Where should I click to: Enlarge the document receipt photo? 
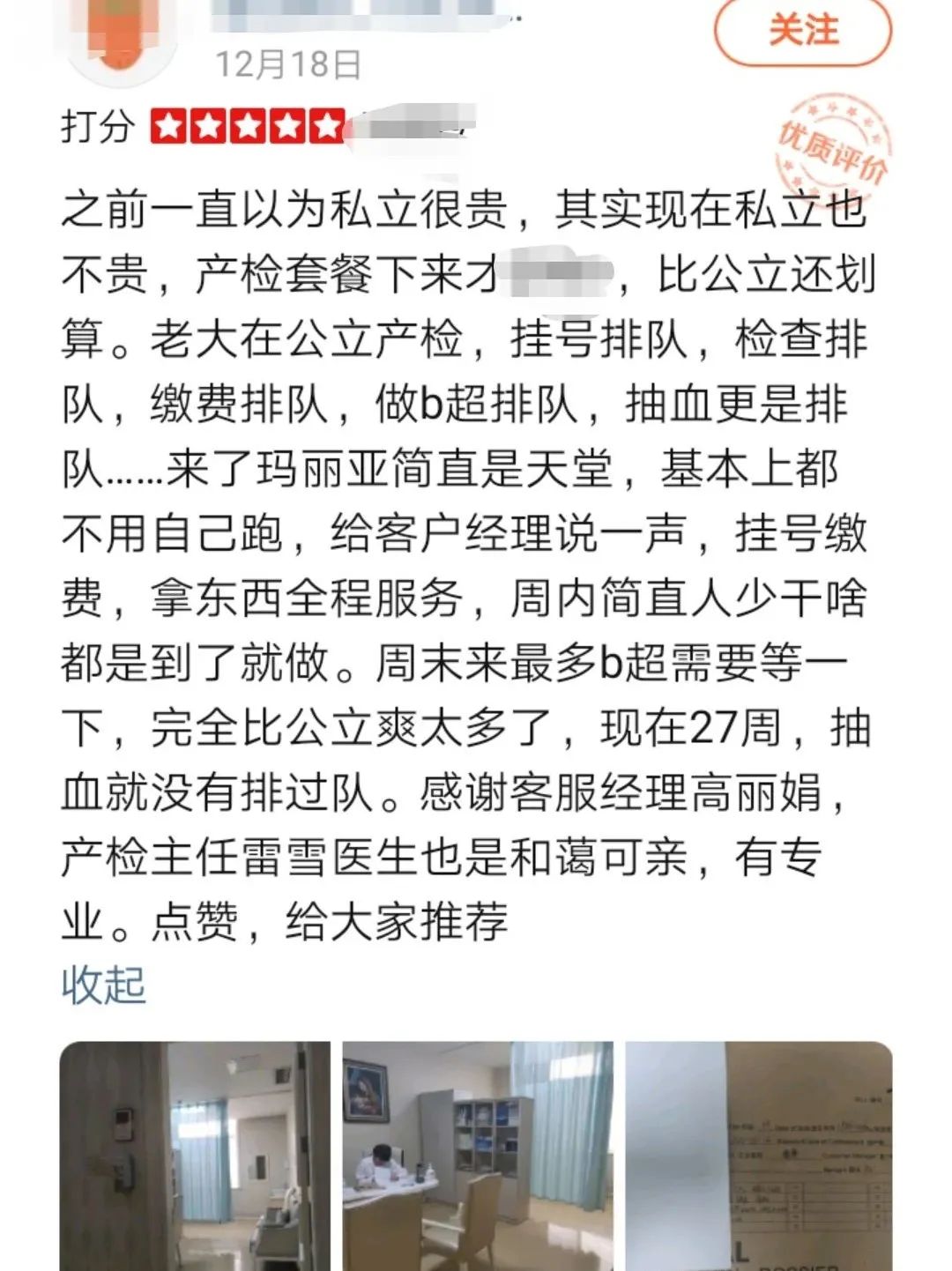click(758, 1156)
